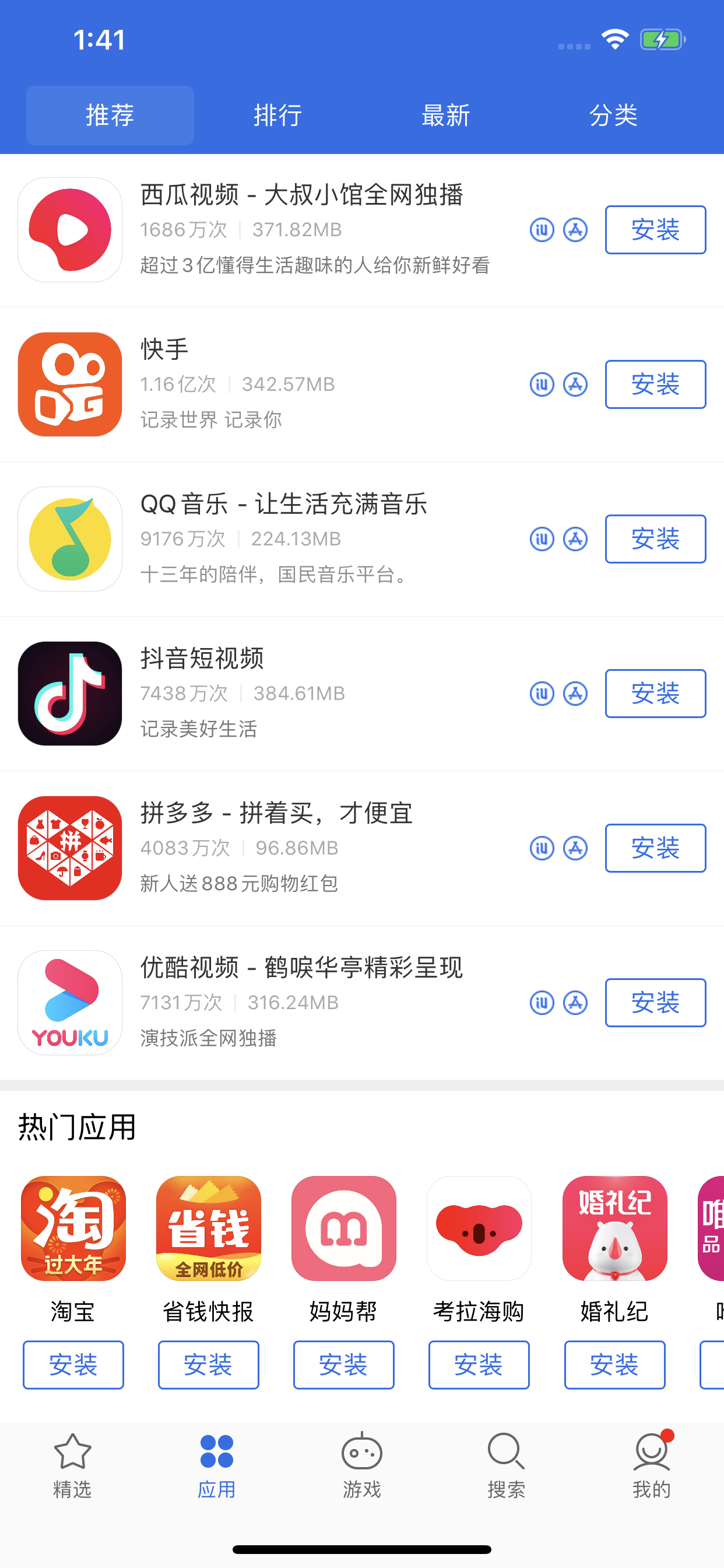This screenshot has height=1568, width=724.
Task: Click the App Store badge beside 快手
Action: point(575,384)
